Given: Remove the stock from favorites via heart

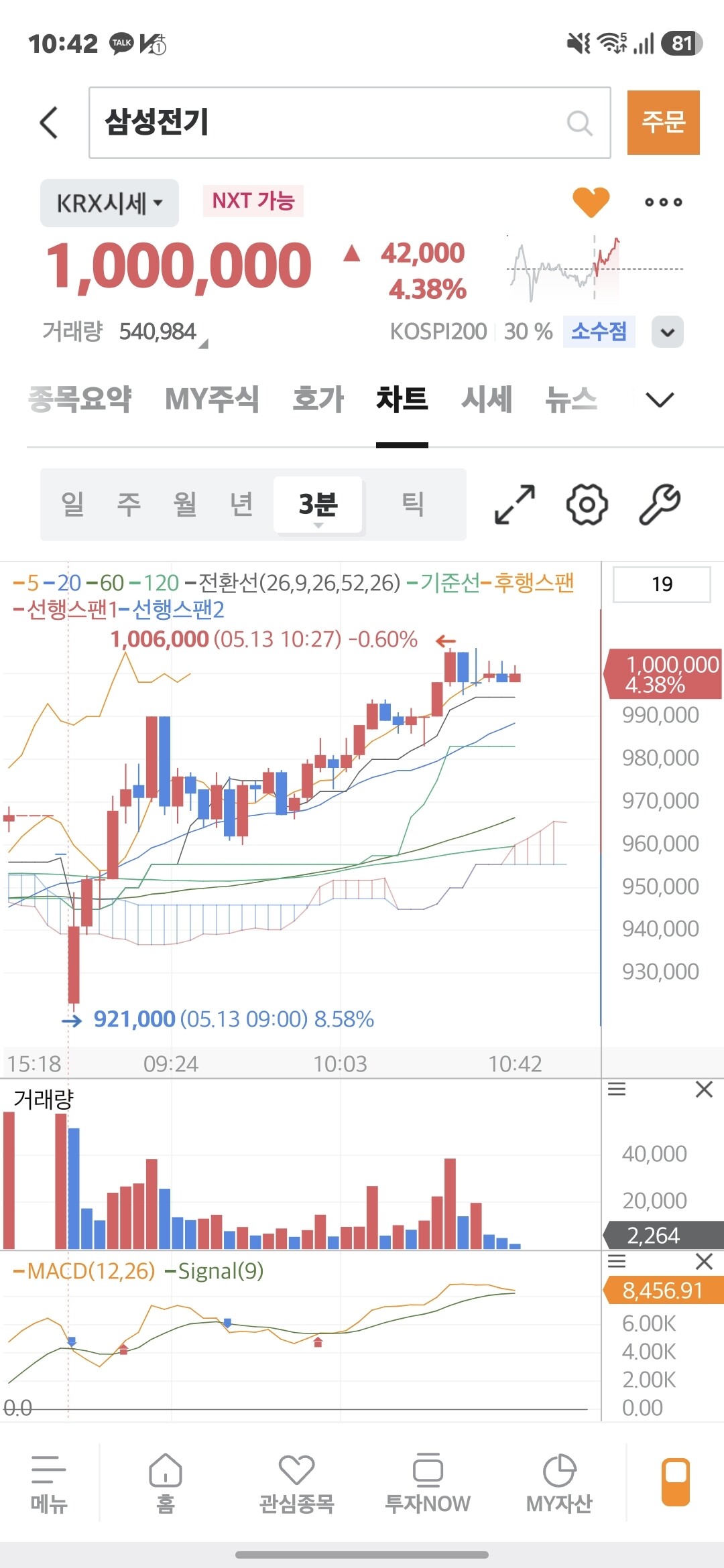Looking at the screenshot, I should pyautogui.click(x=591, y=201).
